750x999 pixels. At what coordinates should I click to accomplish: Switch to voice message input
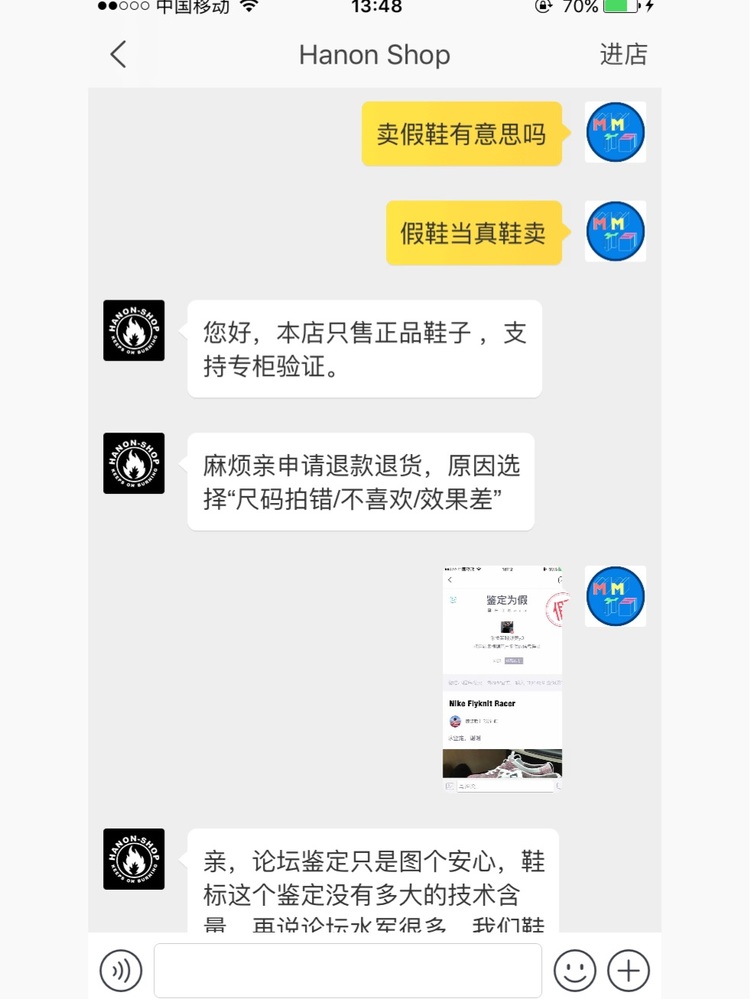click(121, 970)
